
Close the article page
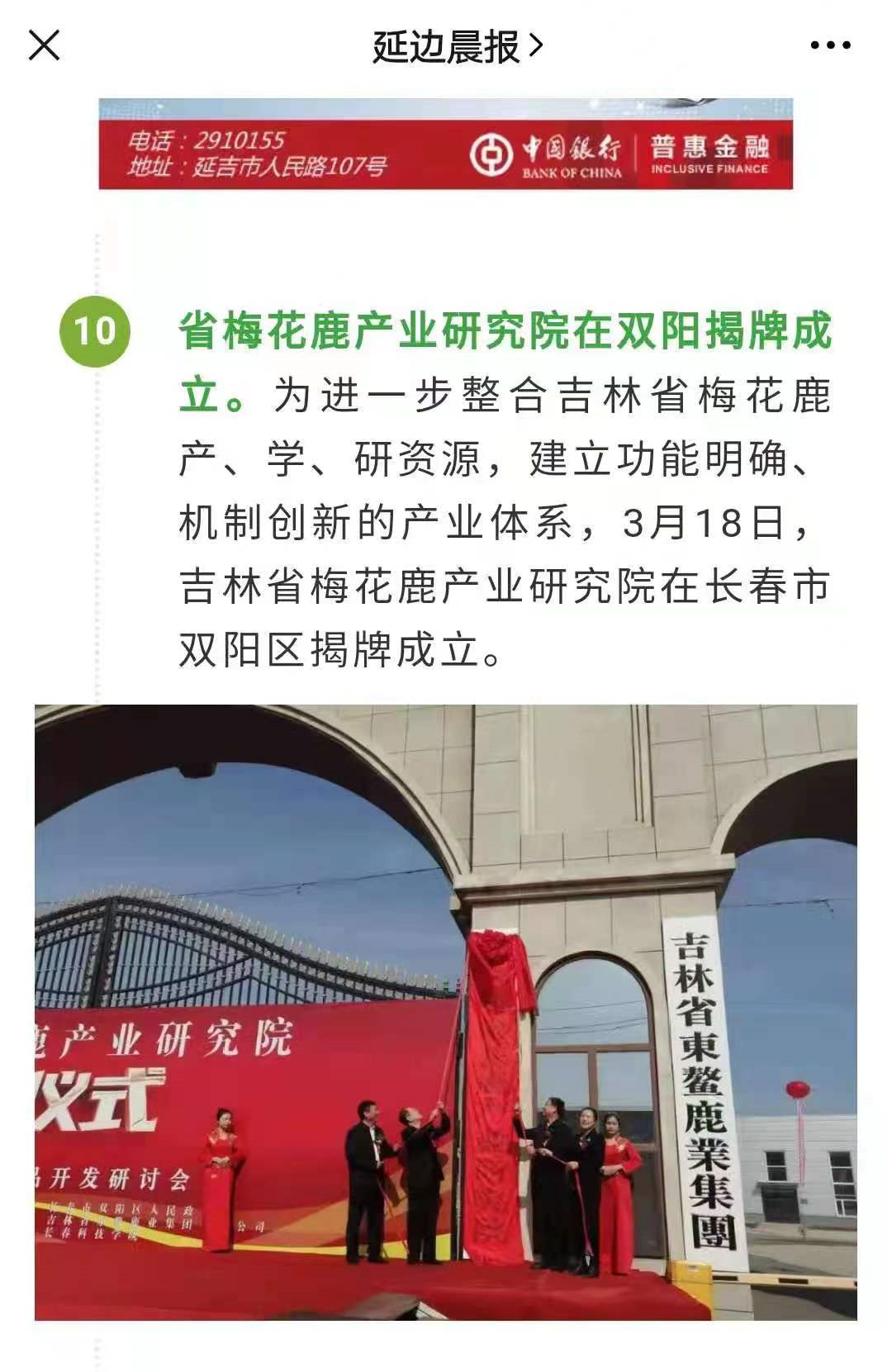(45, 45)
